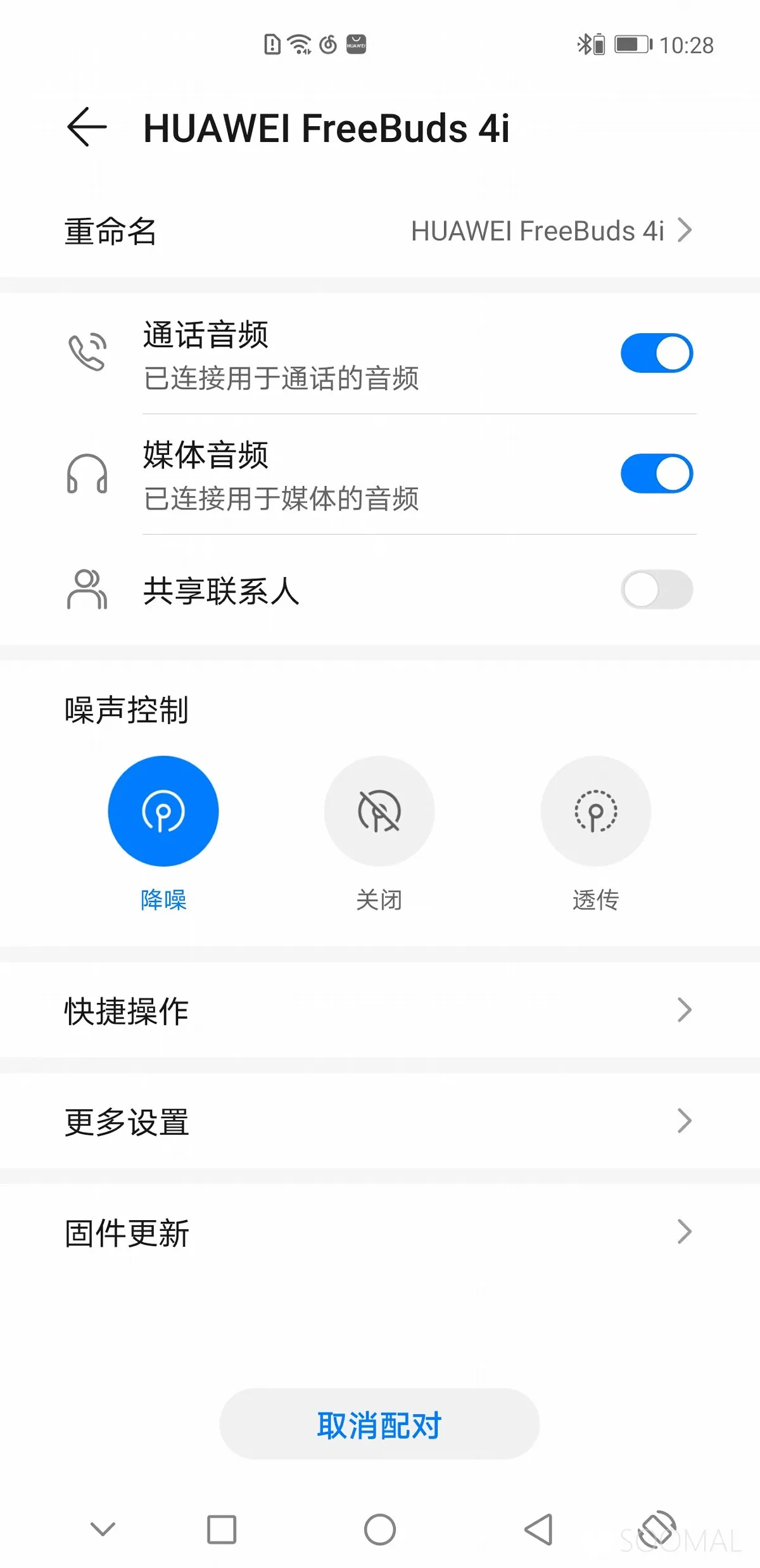Open recent apps with the square button
Screen dimensions: 760x1568
coord(222,1530)
